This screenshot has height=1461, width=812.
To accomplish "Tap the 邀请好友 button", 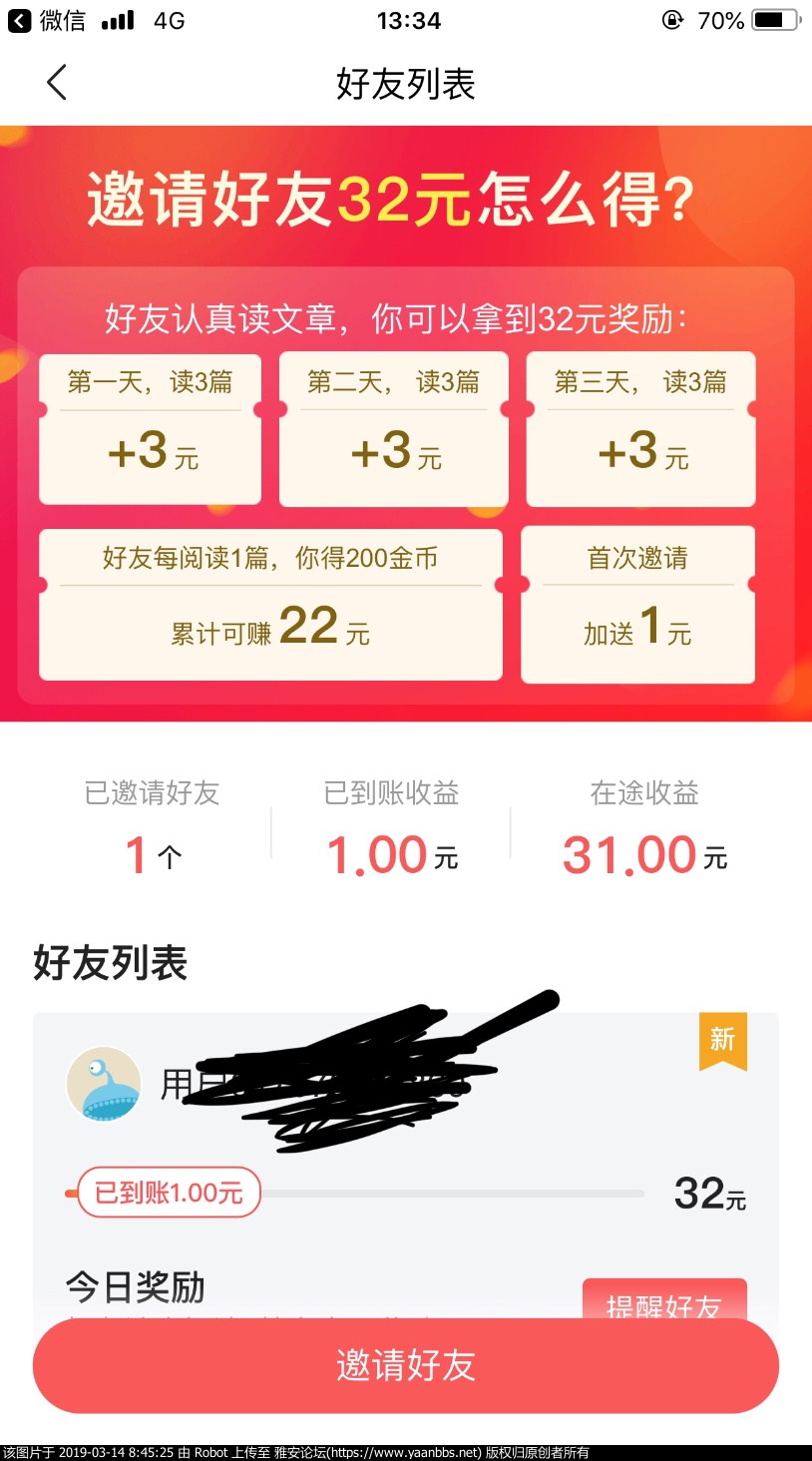I will pyautogui.click(x=405, y=1365).
